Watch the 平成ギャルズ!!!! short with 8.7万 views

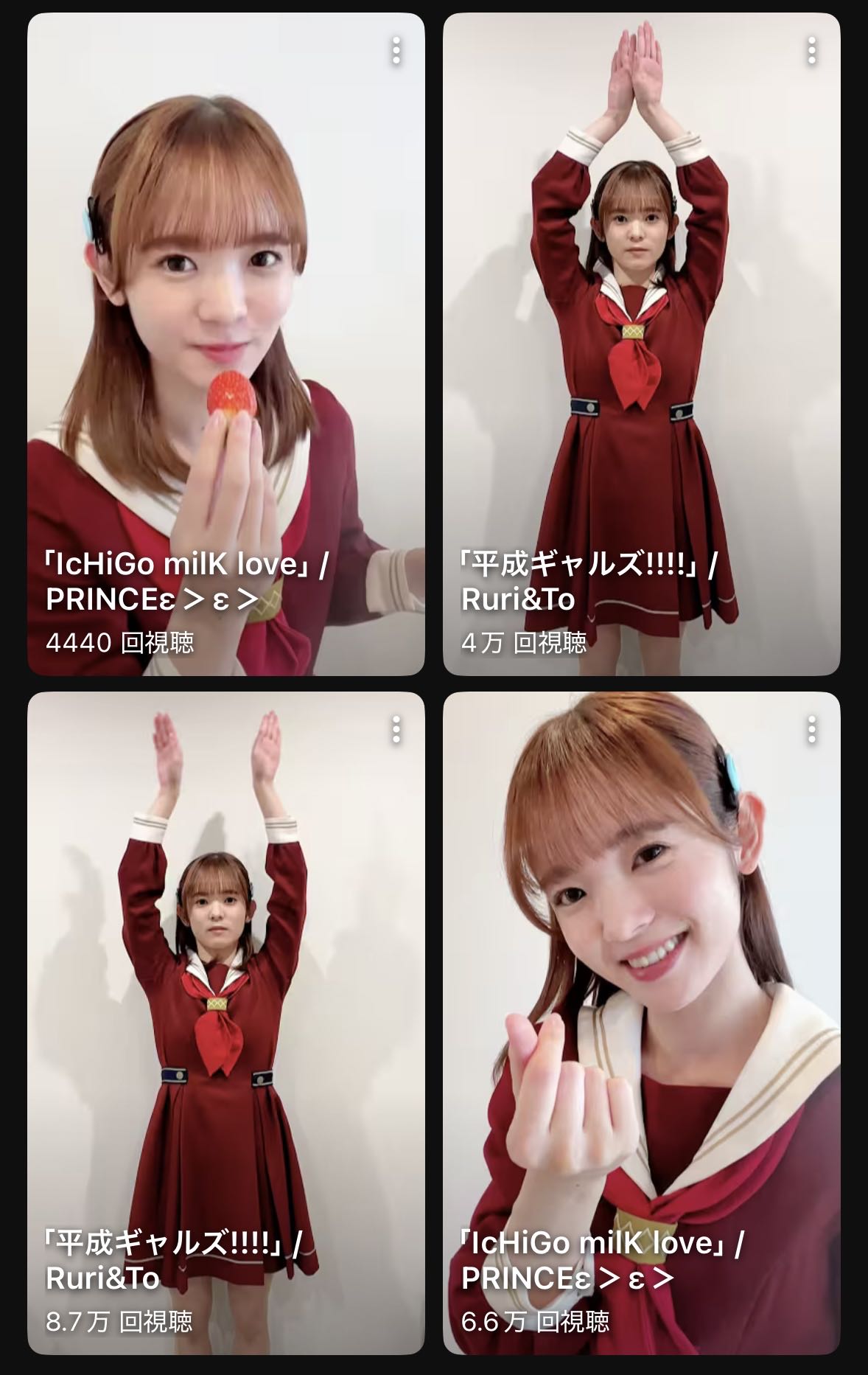225,1022
